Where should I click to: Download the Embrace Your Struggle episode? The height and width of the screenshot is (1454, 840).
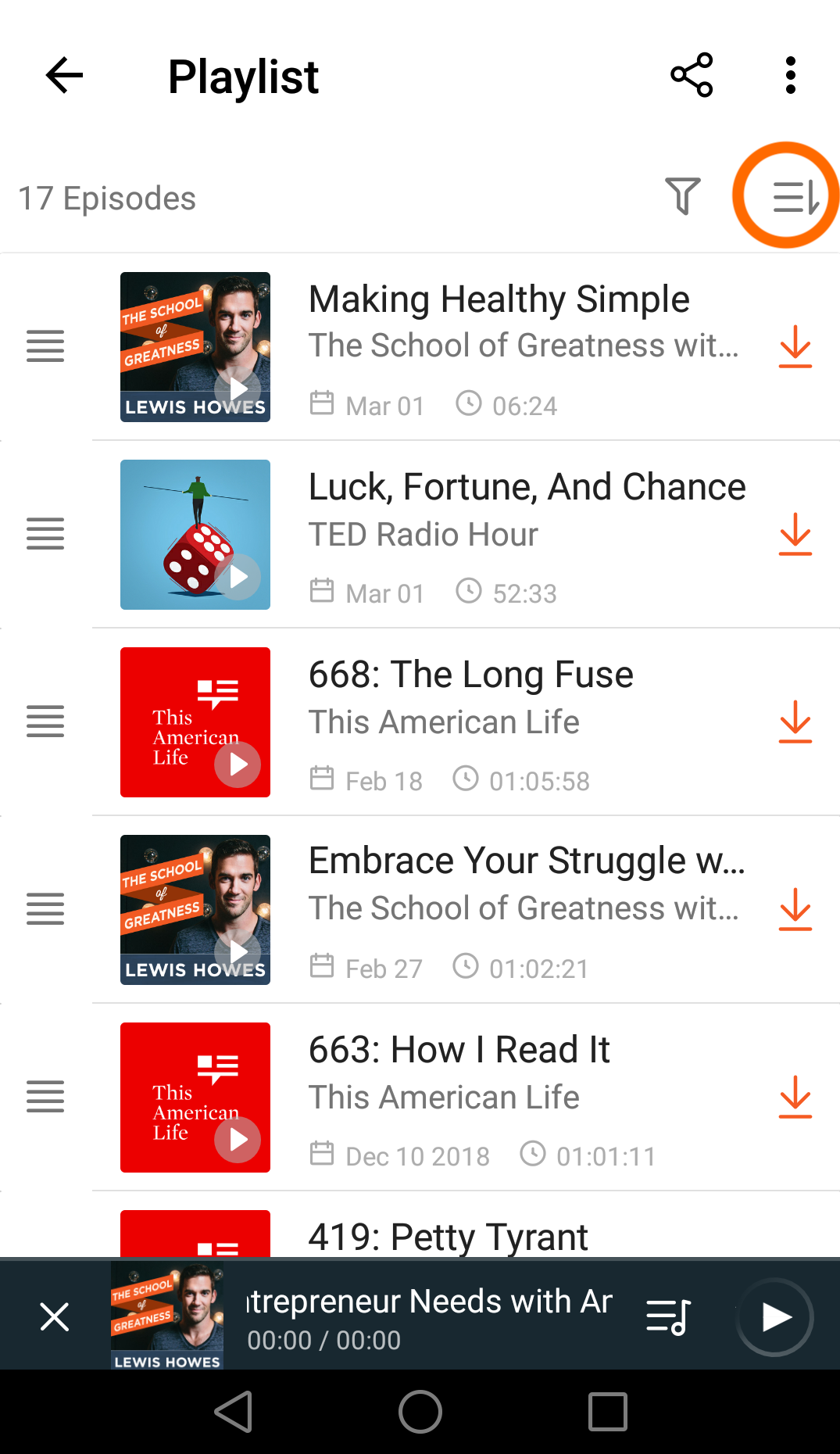point(795,909)
